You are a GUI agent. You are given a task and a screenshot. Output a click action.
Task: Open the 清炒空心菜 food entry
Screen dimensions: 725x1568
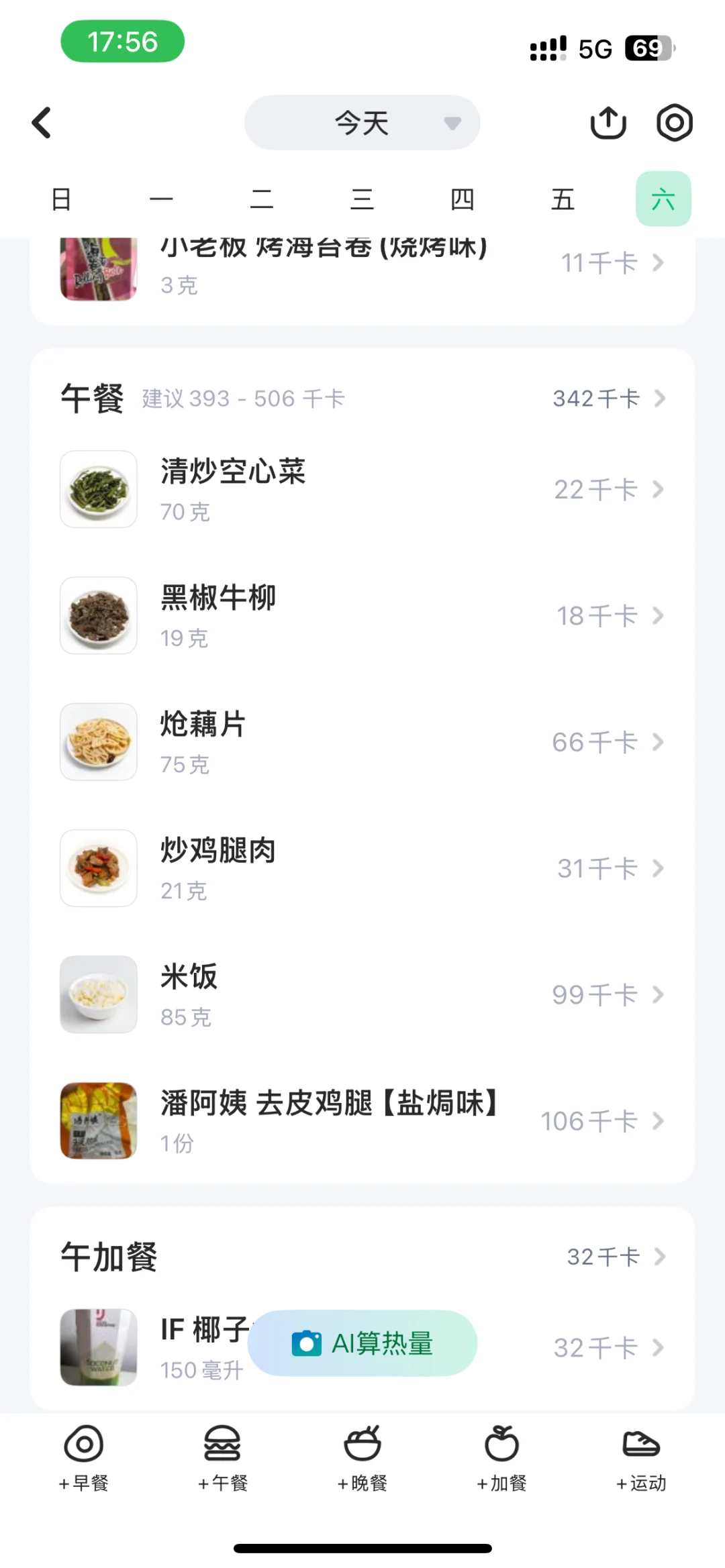pyautogui.click(x=362, y=490)
